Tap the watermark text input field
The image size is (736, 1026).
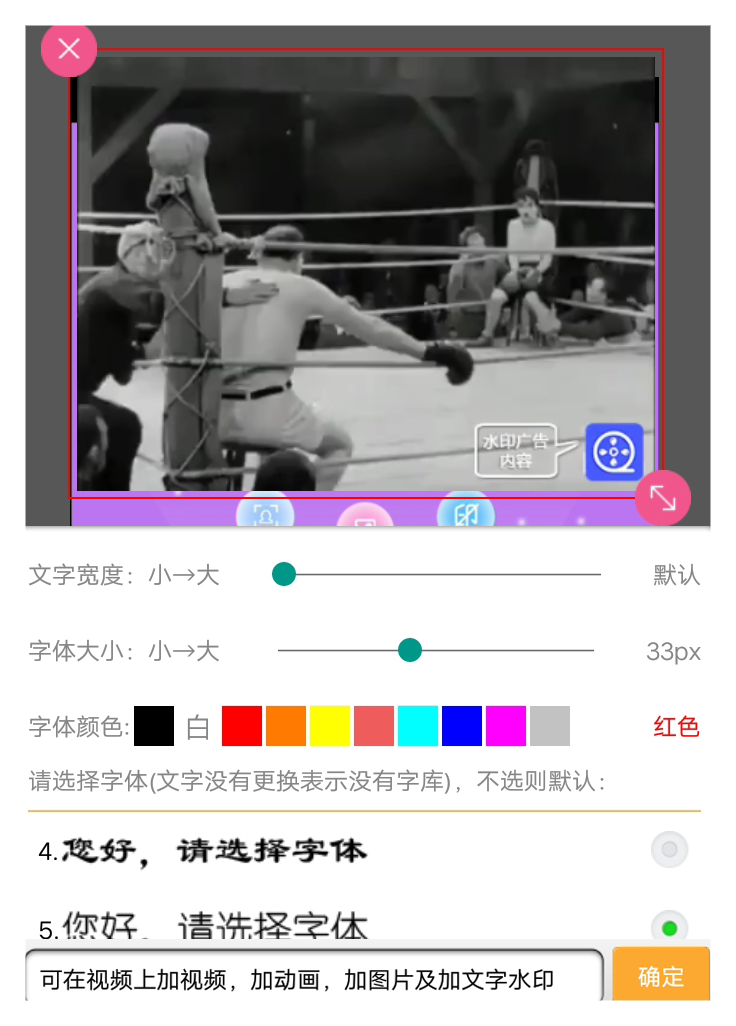(315, 978)
